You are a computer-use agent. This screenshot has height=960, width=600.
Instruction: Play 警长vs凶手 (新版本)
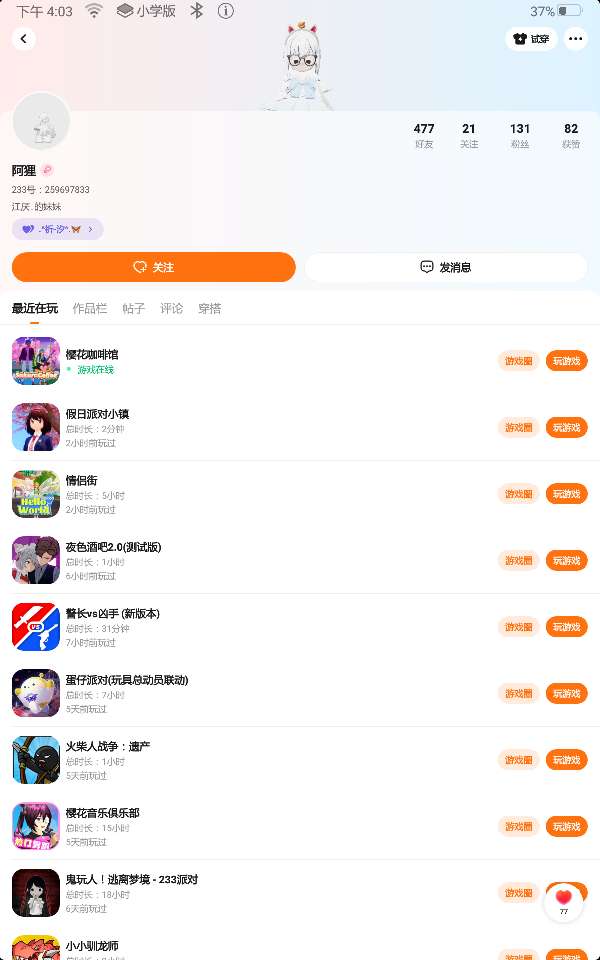566,627
